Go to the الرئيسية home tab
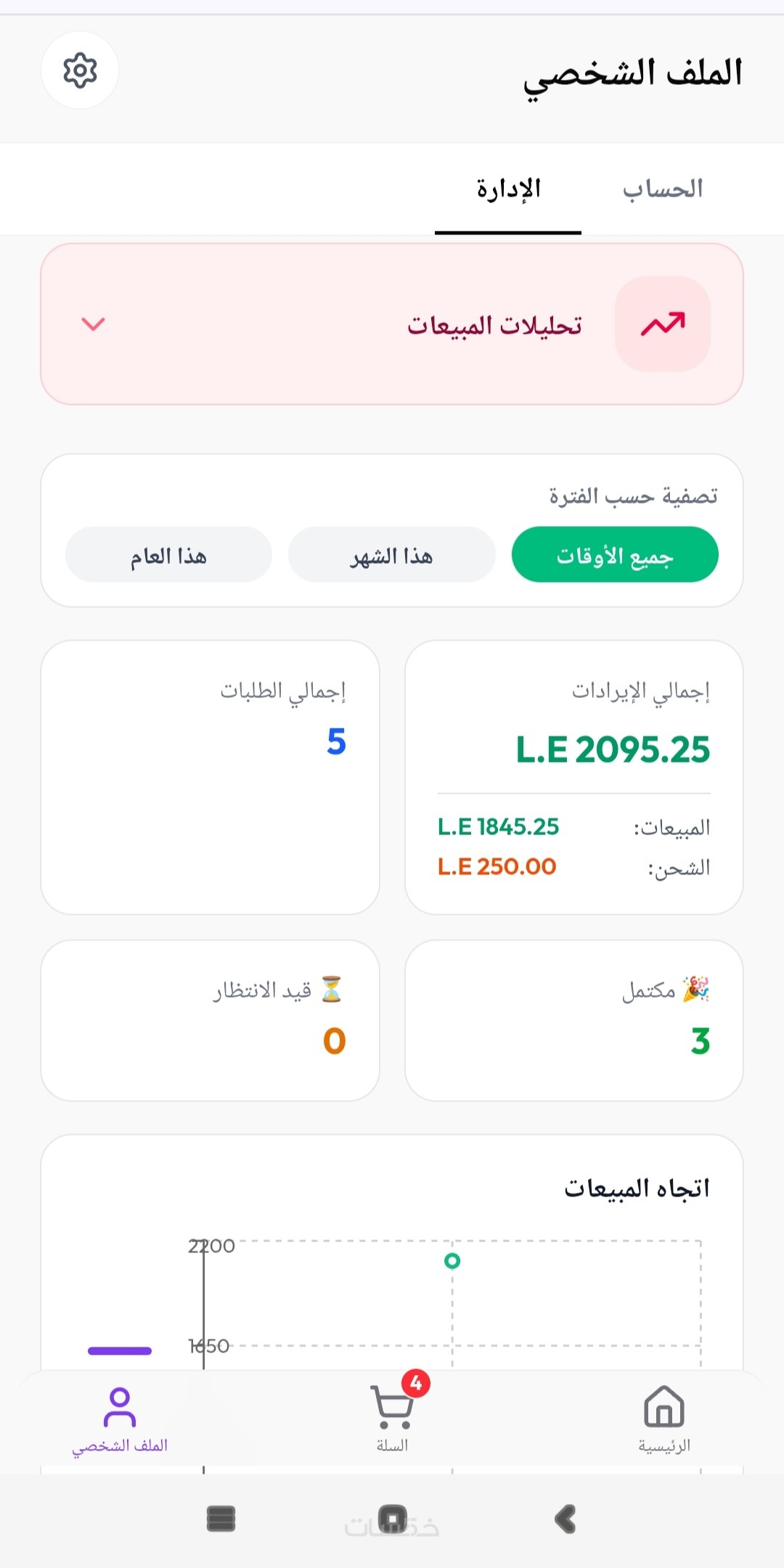The width and height of the screenshot is (784, 1568). [663, 1419]
